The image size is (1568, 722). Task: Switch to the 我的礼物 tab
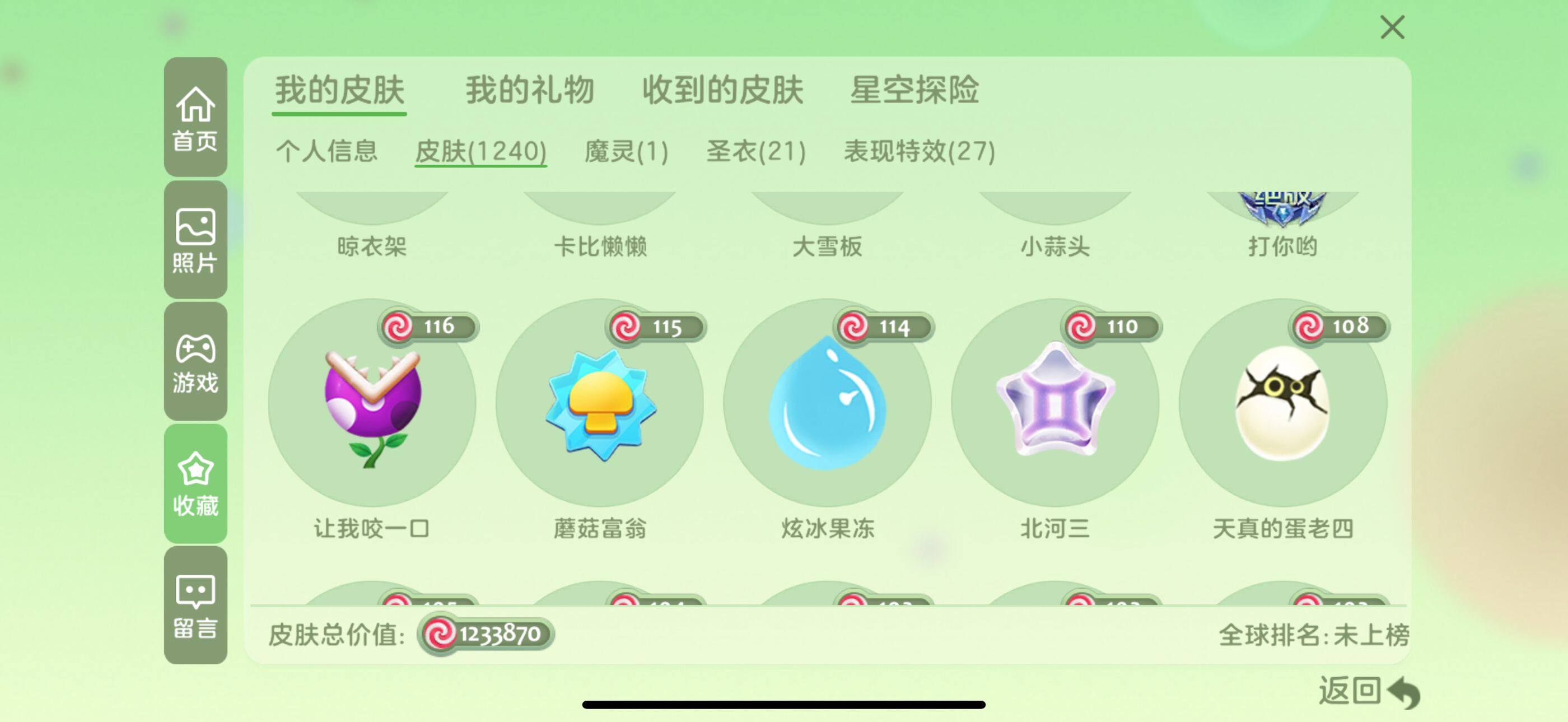(x=529, y=91)
